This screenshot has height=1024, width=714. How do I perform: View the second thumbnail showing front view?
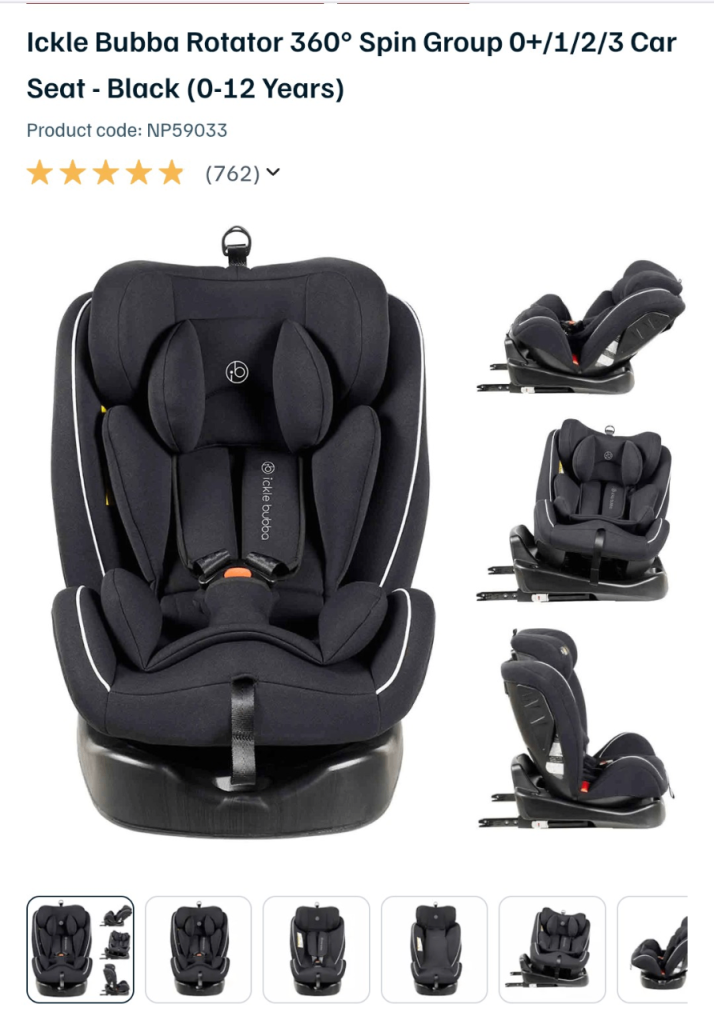click(x=198, y=949)
